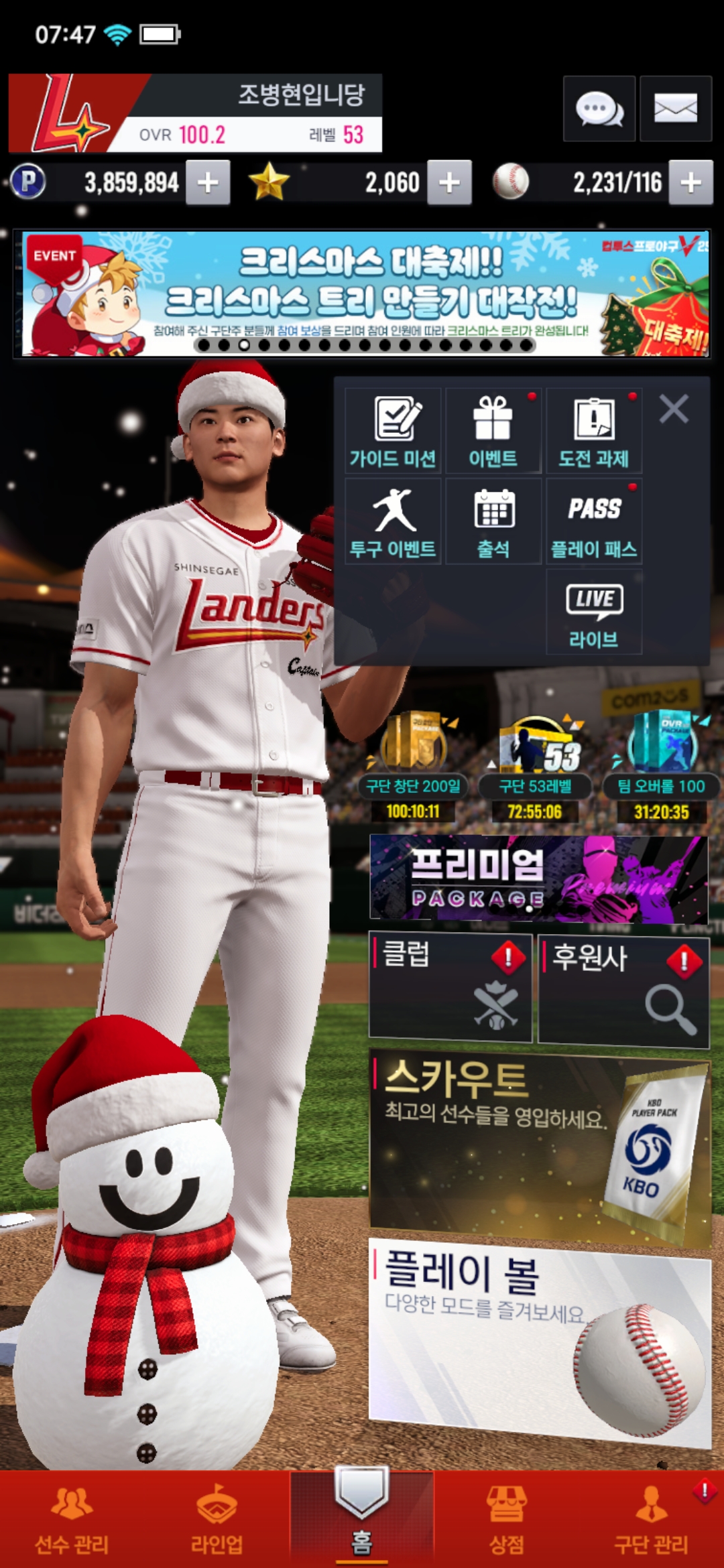Open the chat bubble icon

coord(599,109)
